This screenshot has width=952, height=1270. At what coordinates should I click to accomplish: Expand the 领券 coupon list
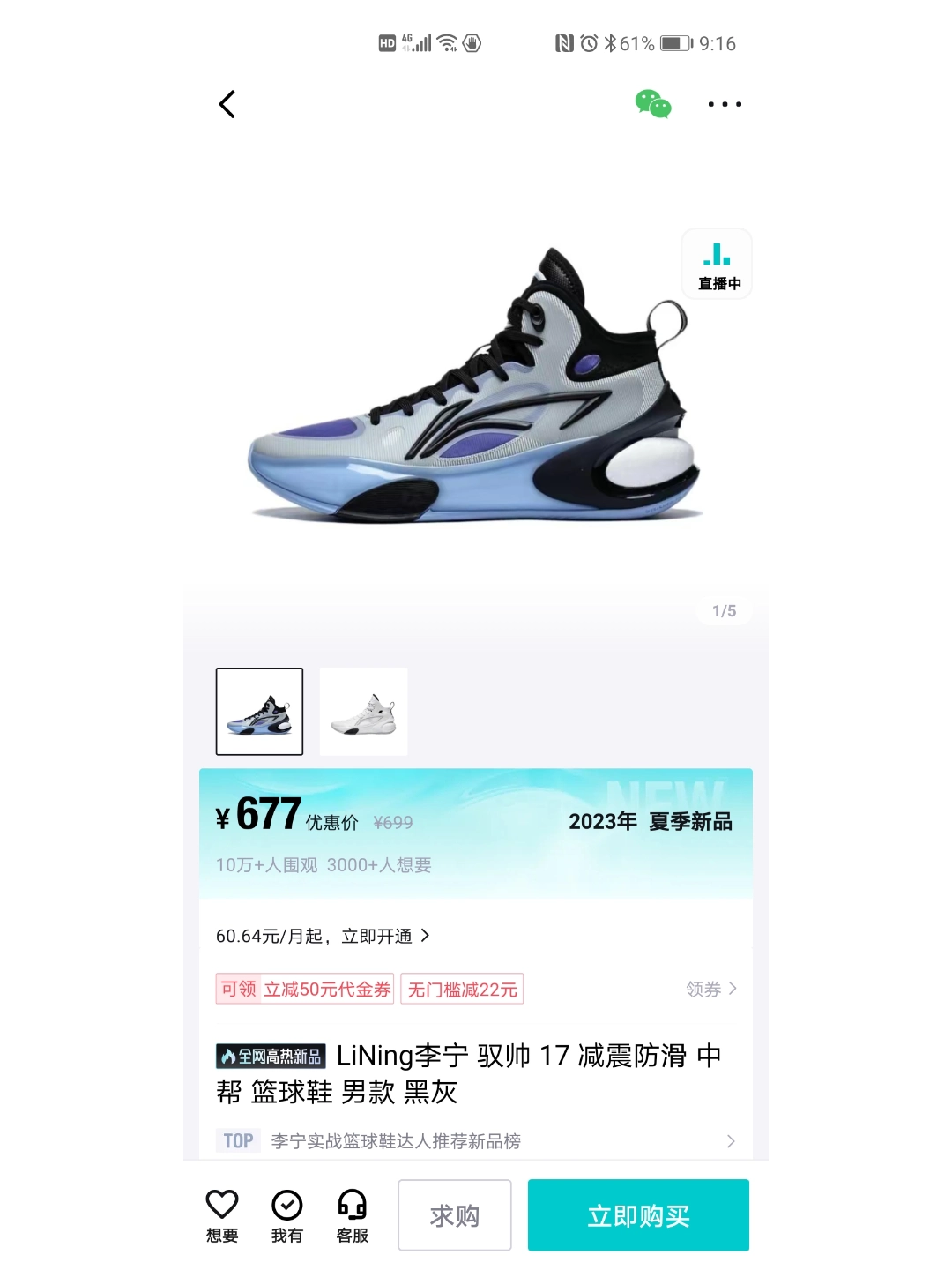[x=710, y=989]
